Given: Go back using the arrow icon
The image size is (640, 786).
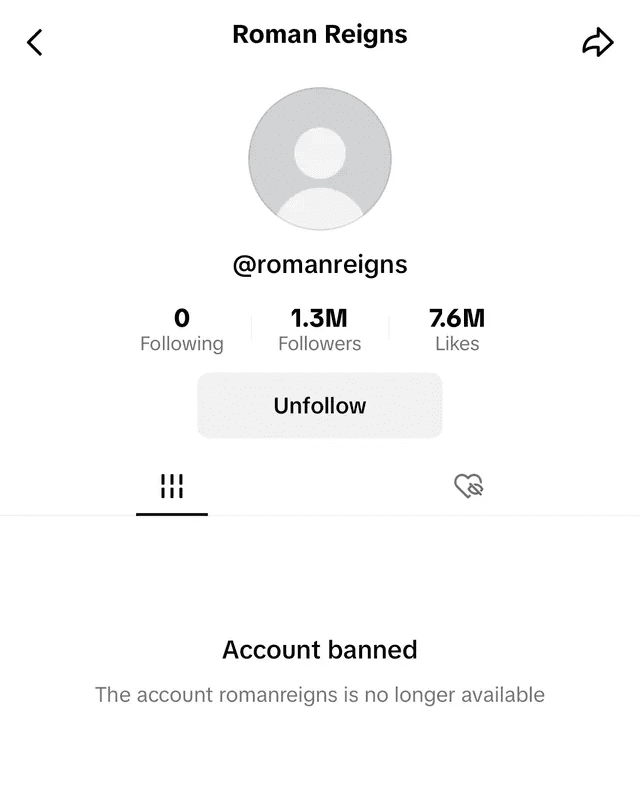Looking at the screenshot, I should [x=35, y=42].
